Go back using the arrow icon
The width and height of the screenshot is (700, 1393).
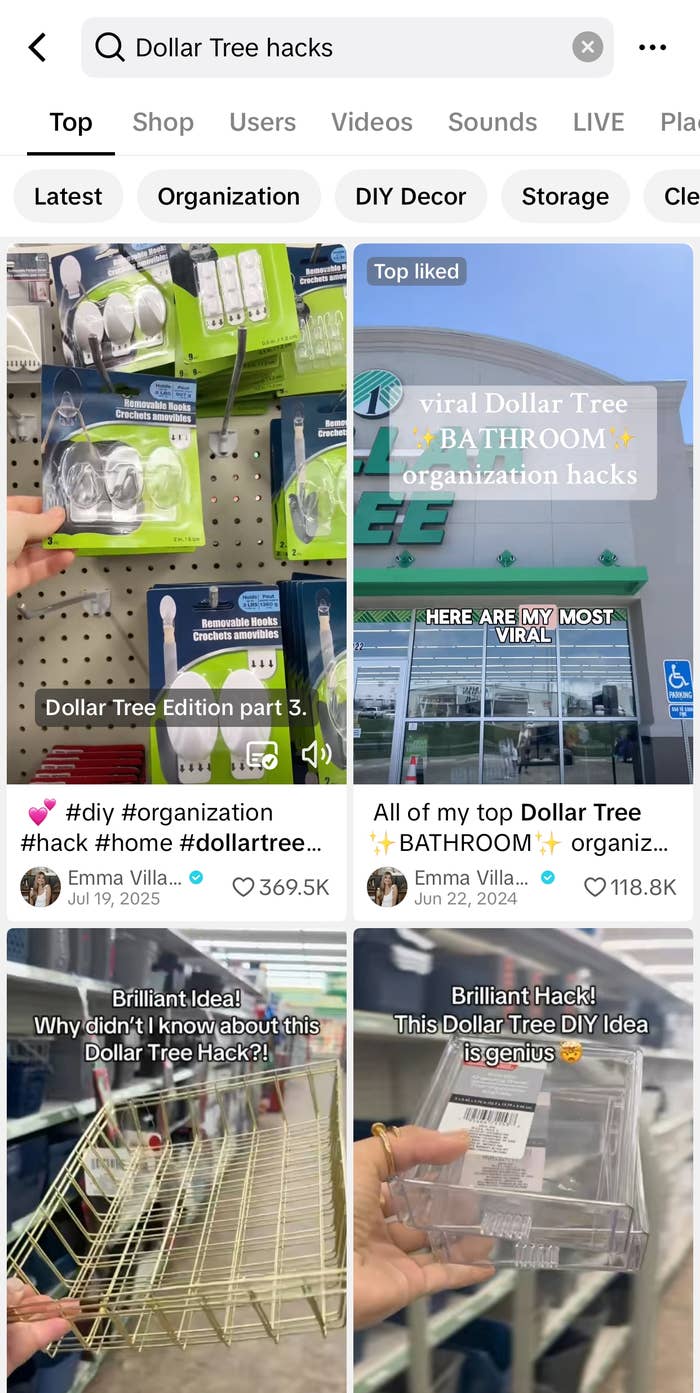coord(37,47)
